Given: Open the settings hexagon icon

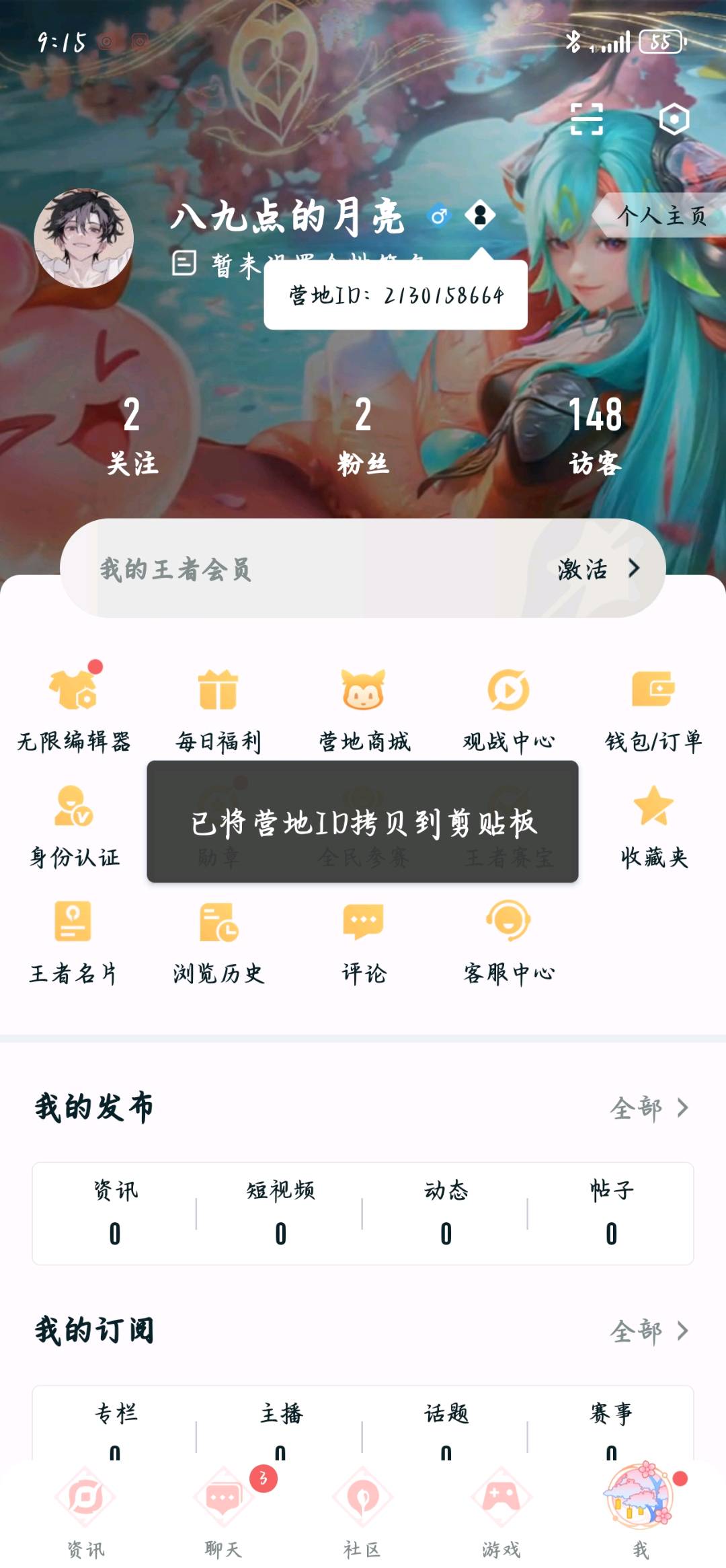Looking at the screenshot, I should [674, 119].
